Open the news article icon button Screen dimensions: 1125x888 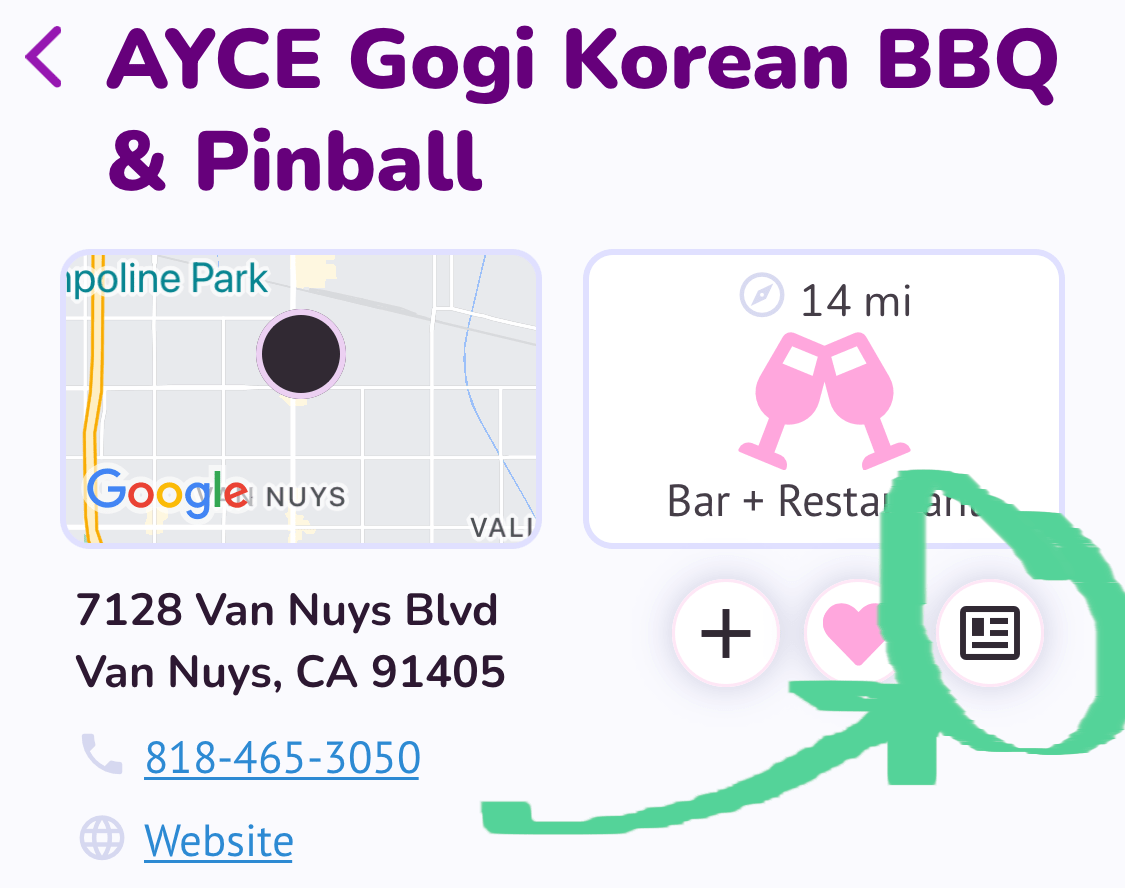989,633
